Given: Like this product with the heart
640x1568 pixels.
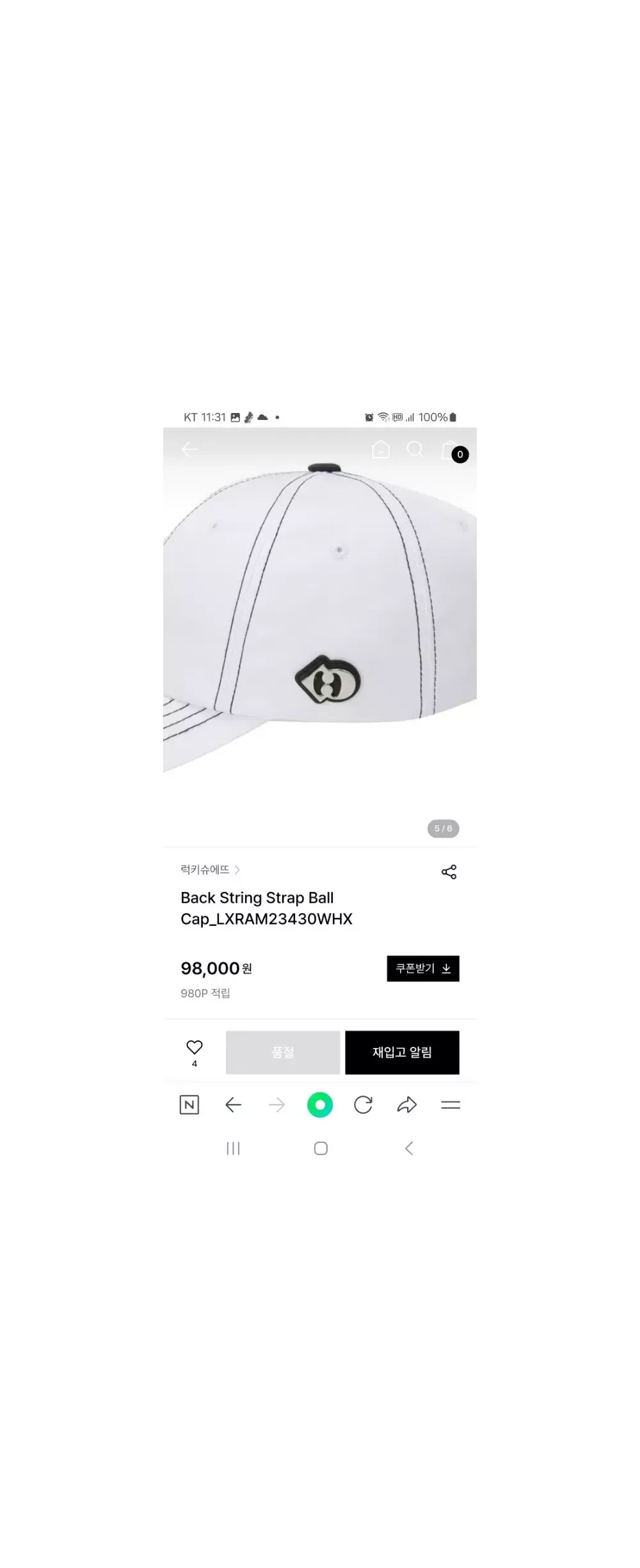Looking at the screenshot, I should click(195, 1047).
